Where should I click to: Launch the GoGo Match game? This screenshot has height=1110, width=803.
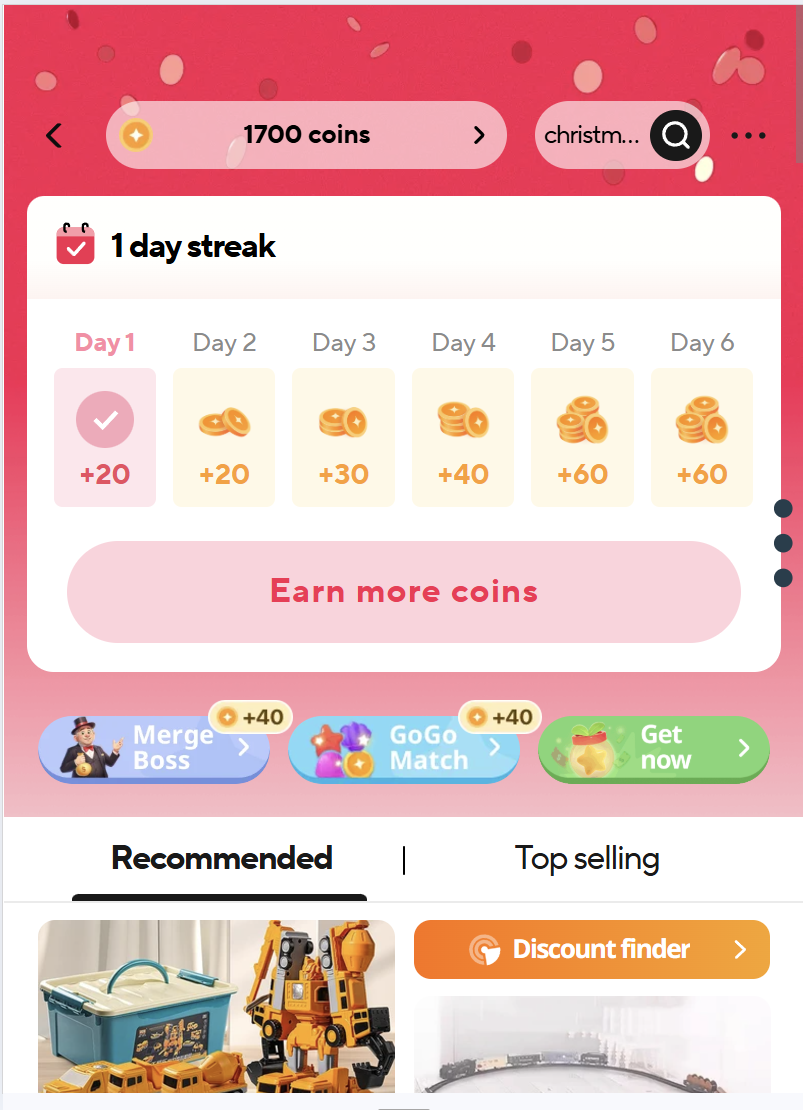403,749
